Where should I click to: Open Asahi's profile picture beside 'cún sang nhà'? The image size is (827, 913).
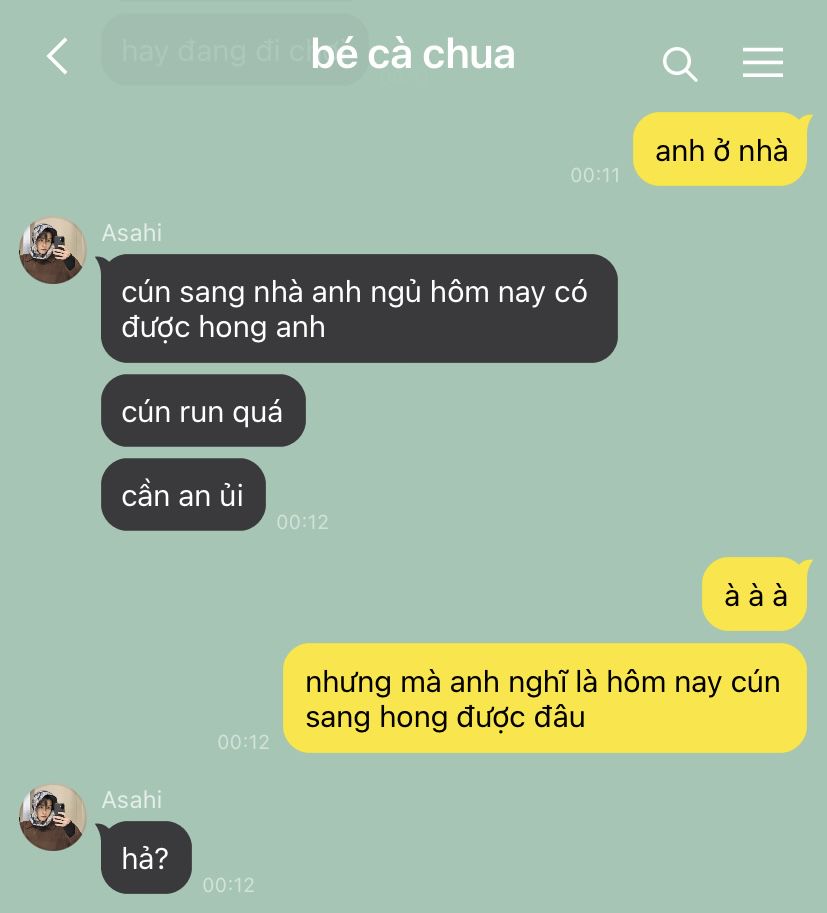tap(52, 250)
